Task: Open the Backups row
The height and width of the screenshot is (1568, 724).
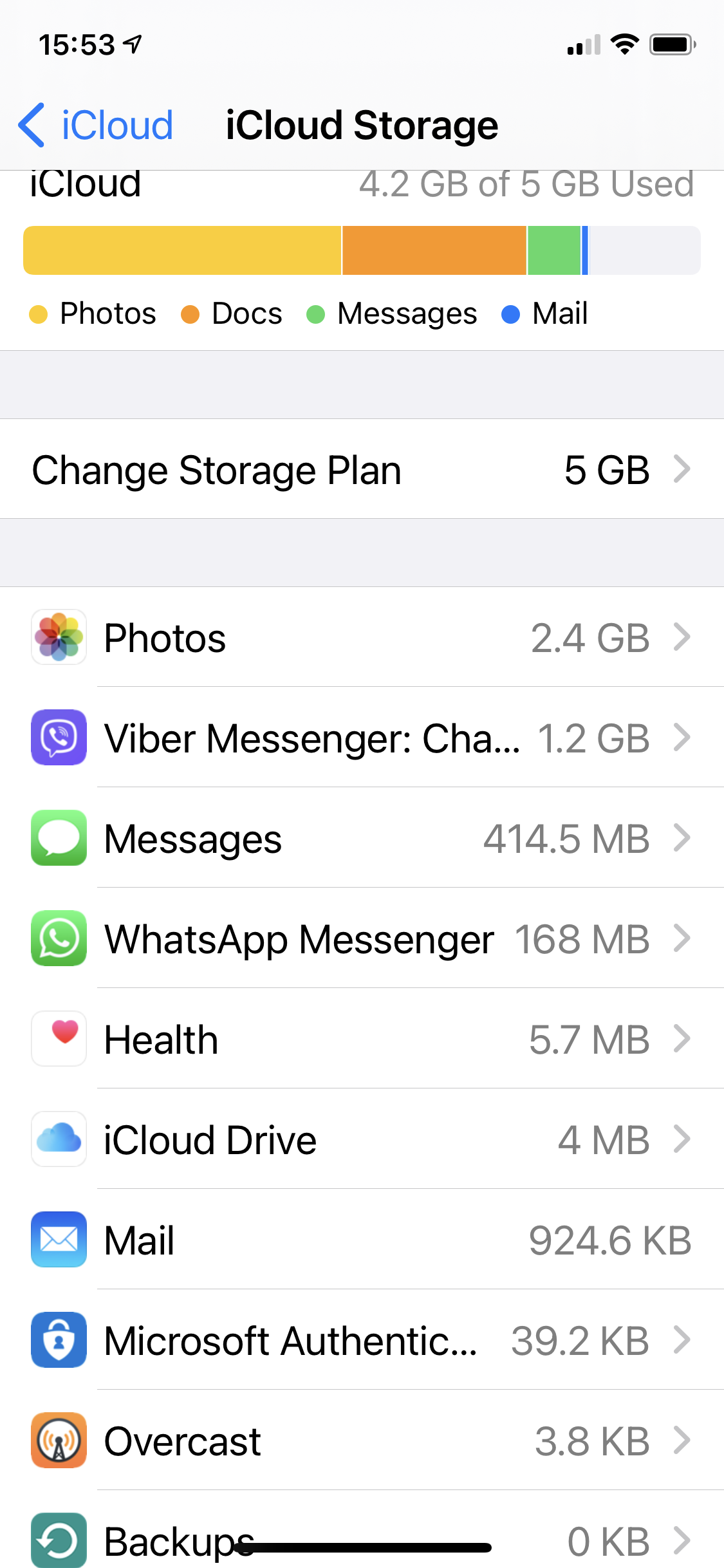Action: [362, 1538]
